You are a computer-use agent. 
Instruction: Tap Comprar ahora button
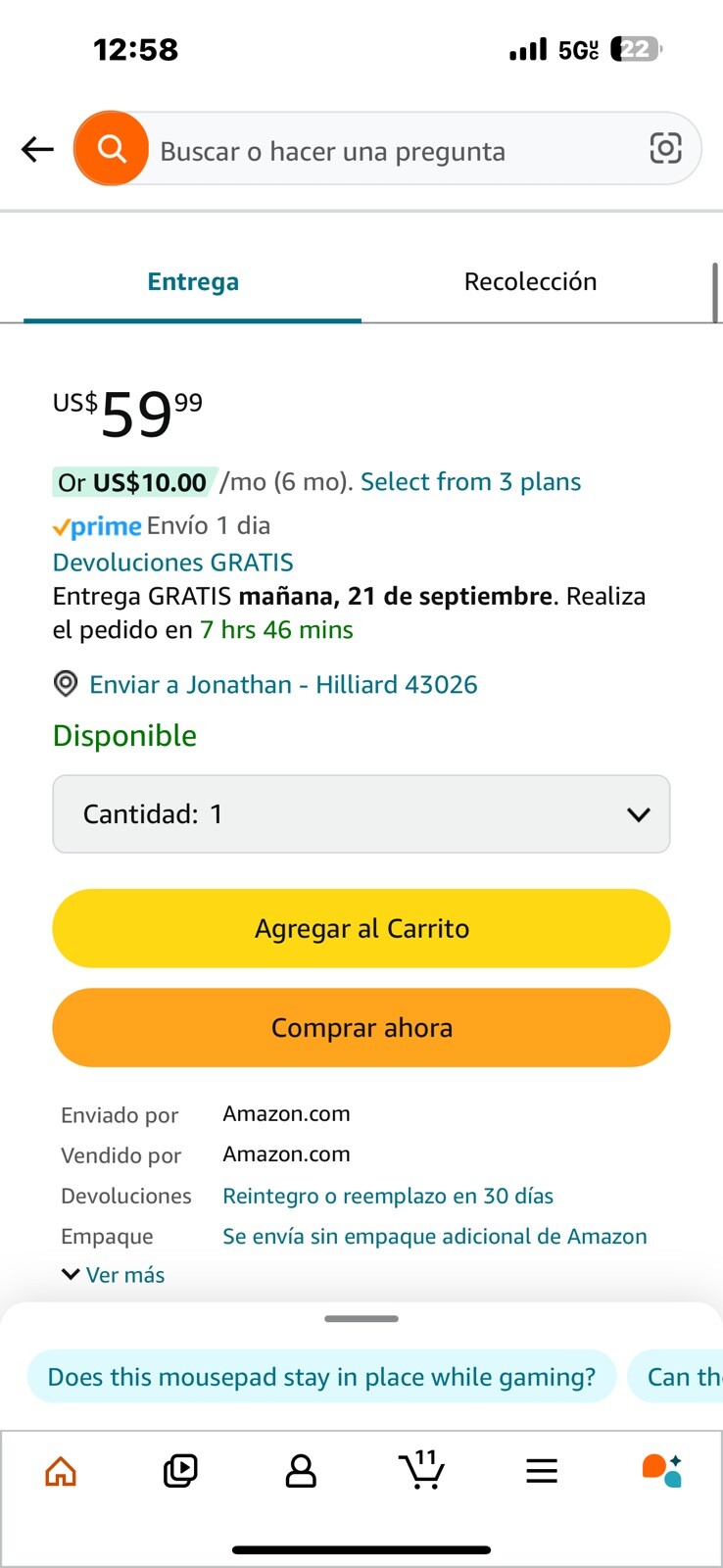coord(361,1027)
